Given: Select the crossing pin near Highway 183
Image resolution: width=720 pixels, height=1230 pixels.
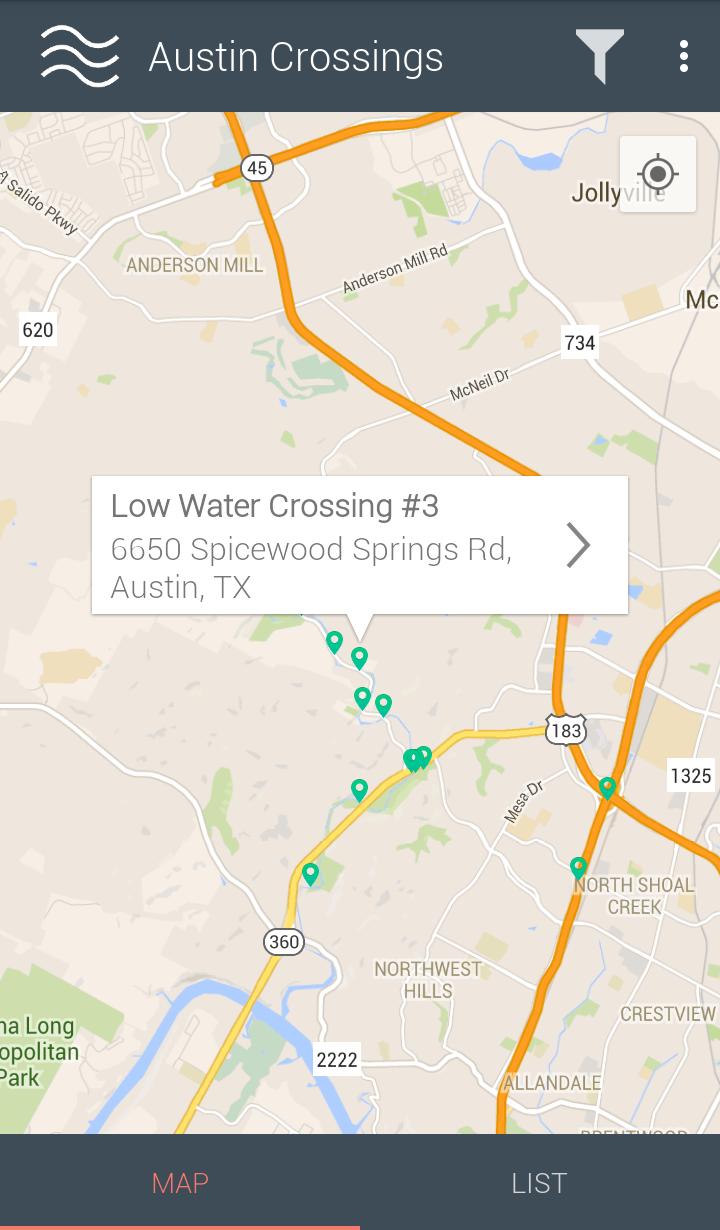Looking at the screenshot, I should tap(608, 789).
